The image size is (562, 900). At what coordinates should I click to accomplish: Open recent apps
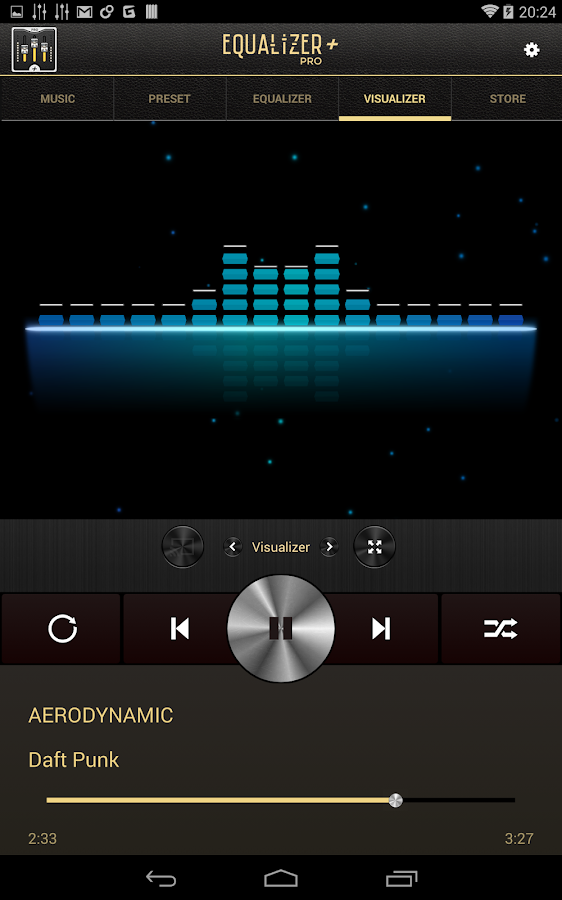tap(401, 878)
